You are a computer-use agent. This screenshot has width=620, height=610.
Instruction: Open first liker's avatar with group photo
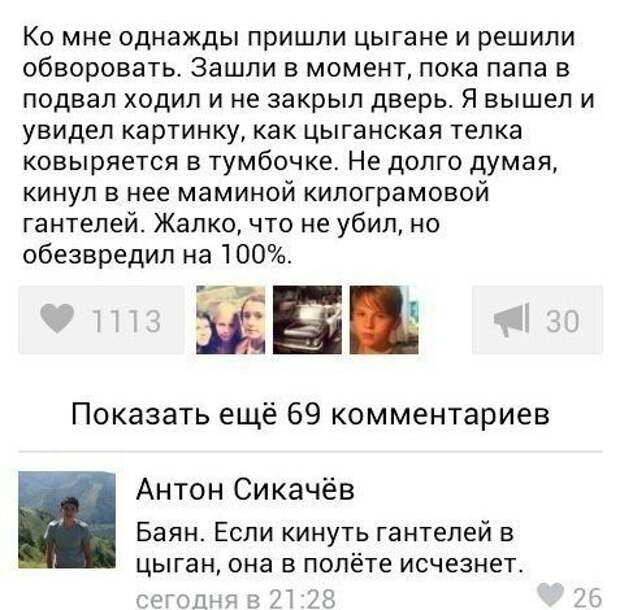click(x=230, y=320)
